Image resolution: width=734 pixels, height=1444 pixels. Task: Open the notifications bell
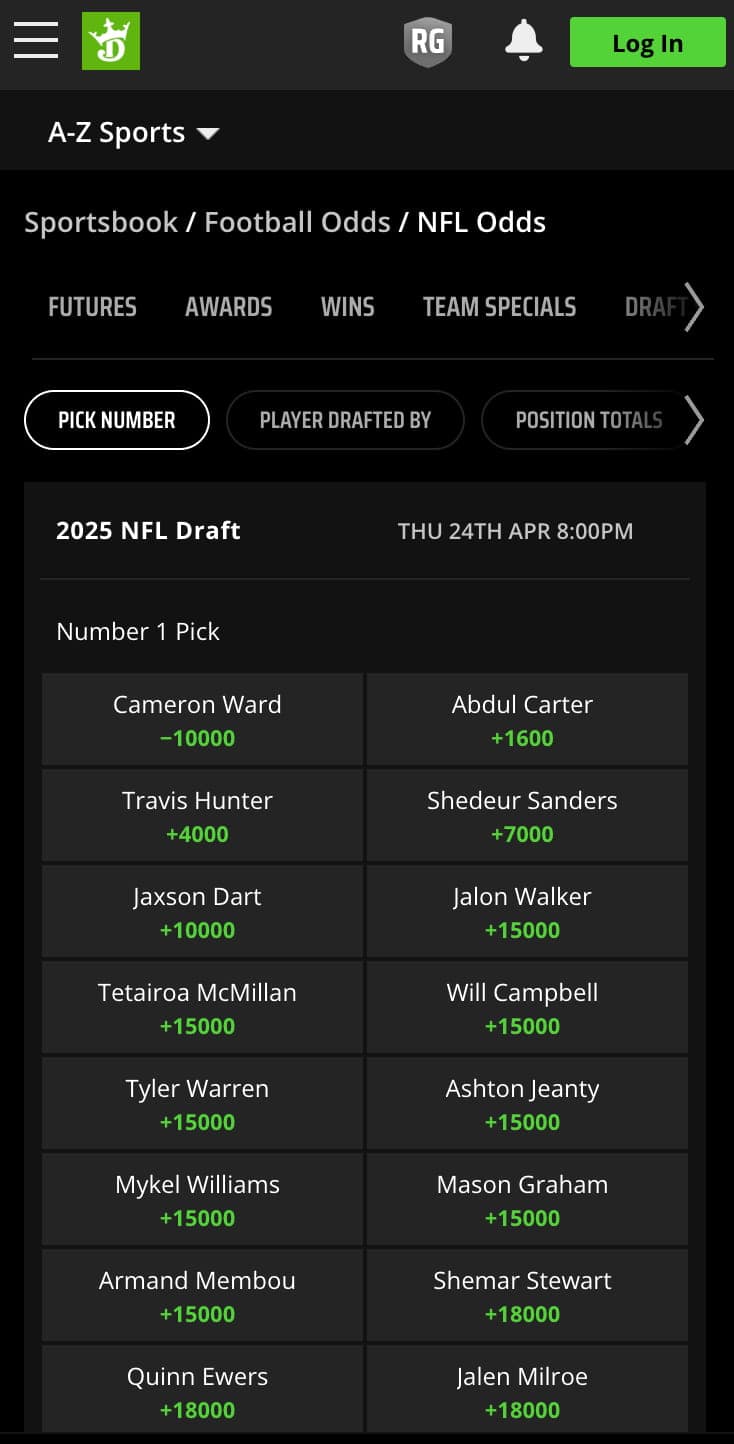523,42
